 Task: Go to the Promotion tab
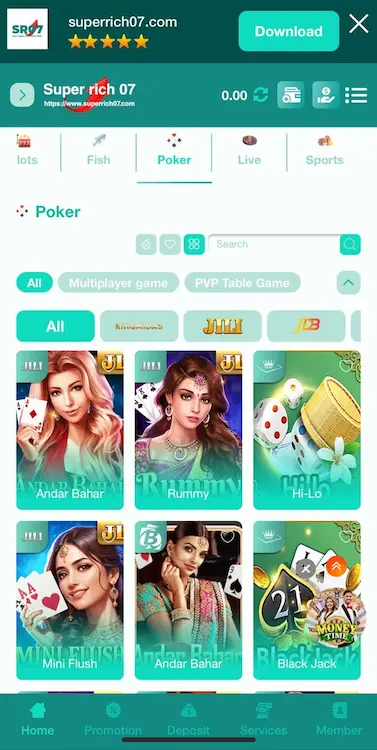(x=113, y=719)
